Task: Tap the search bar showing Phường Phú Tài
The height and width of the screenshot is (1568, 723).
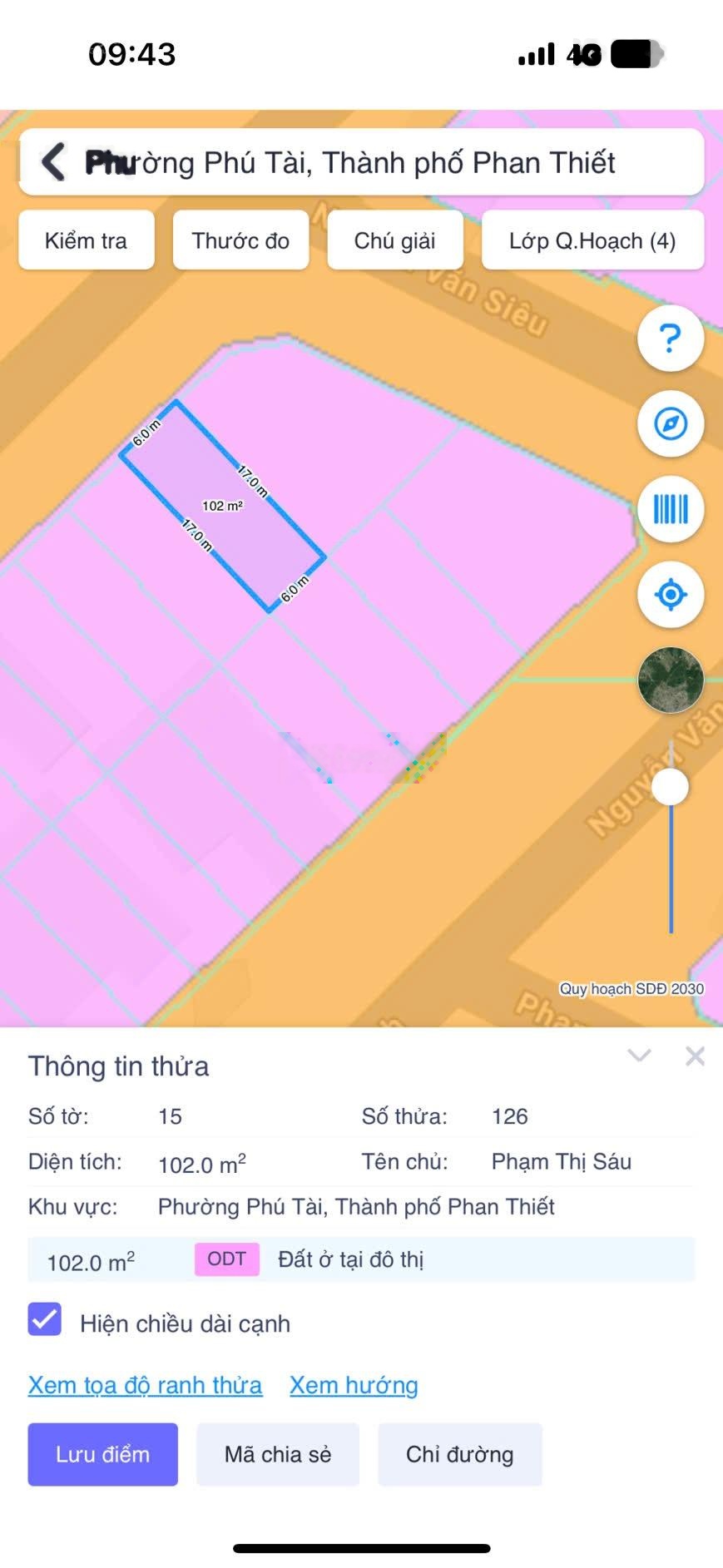Action: click(x=361, y=162)
